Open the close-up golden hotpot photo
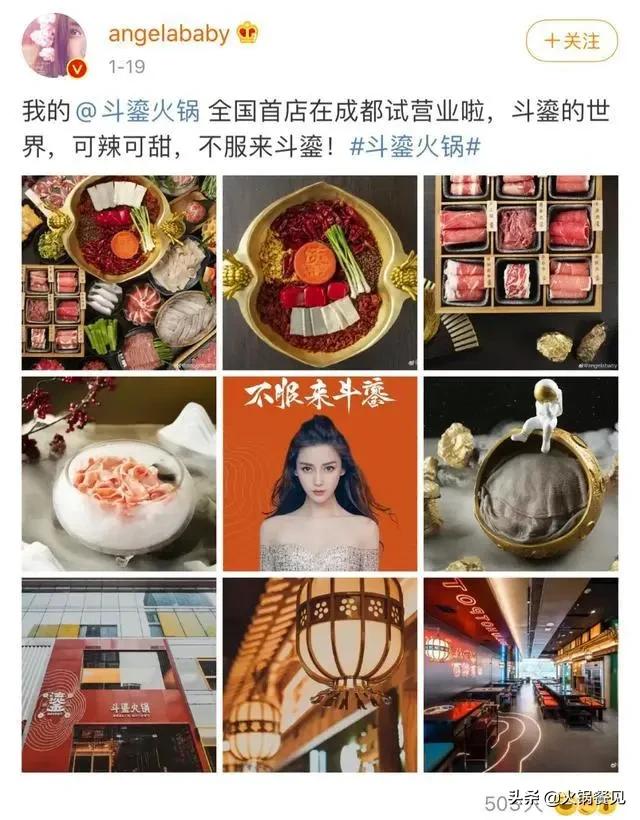 click(x=320, y=272)
